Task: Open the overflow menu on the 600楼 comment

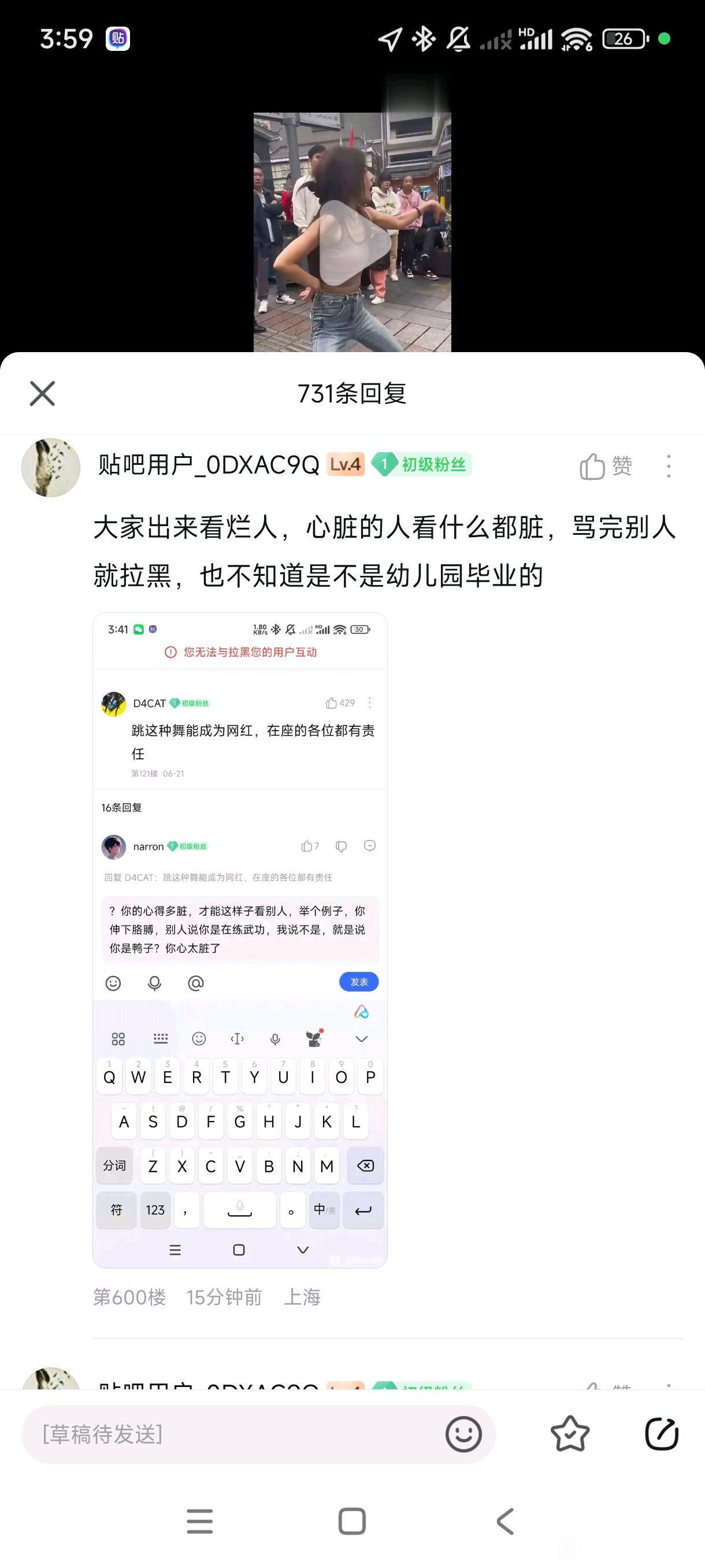Action: pyautogui.click(x=669, y=466)
